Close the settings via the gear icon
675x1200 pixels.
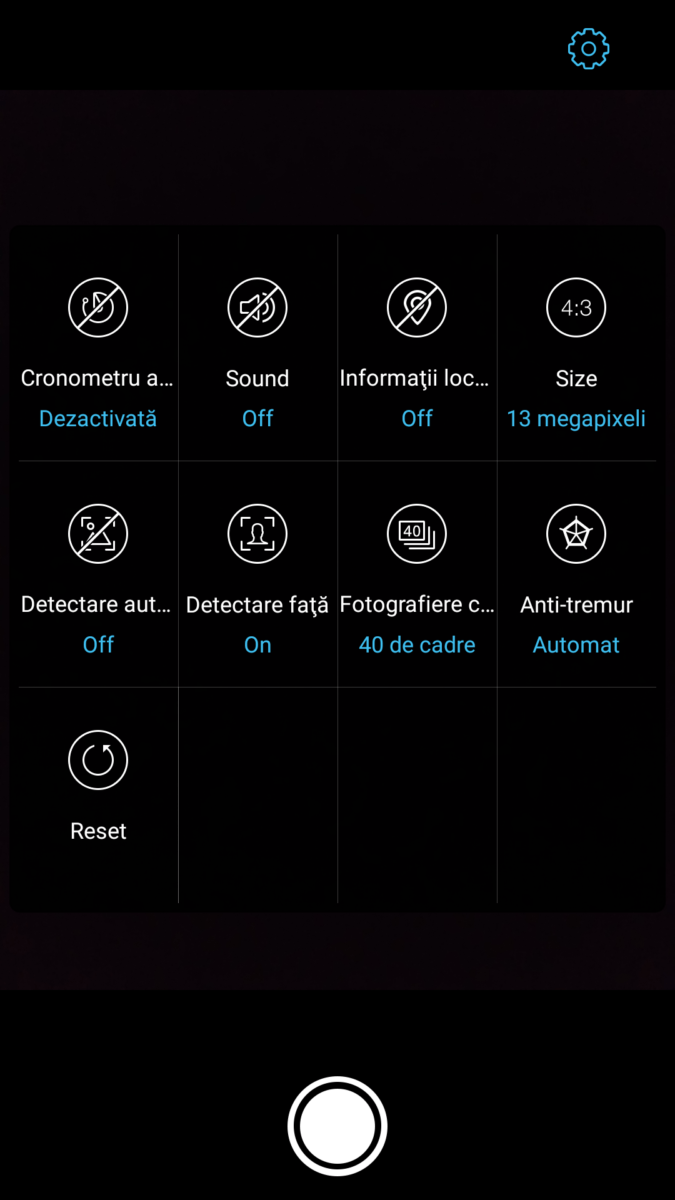click(589, 48)
